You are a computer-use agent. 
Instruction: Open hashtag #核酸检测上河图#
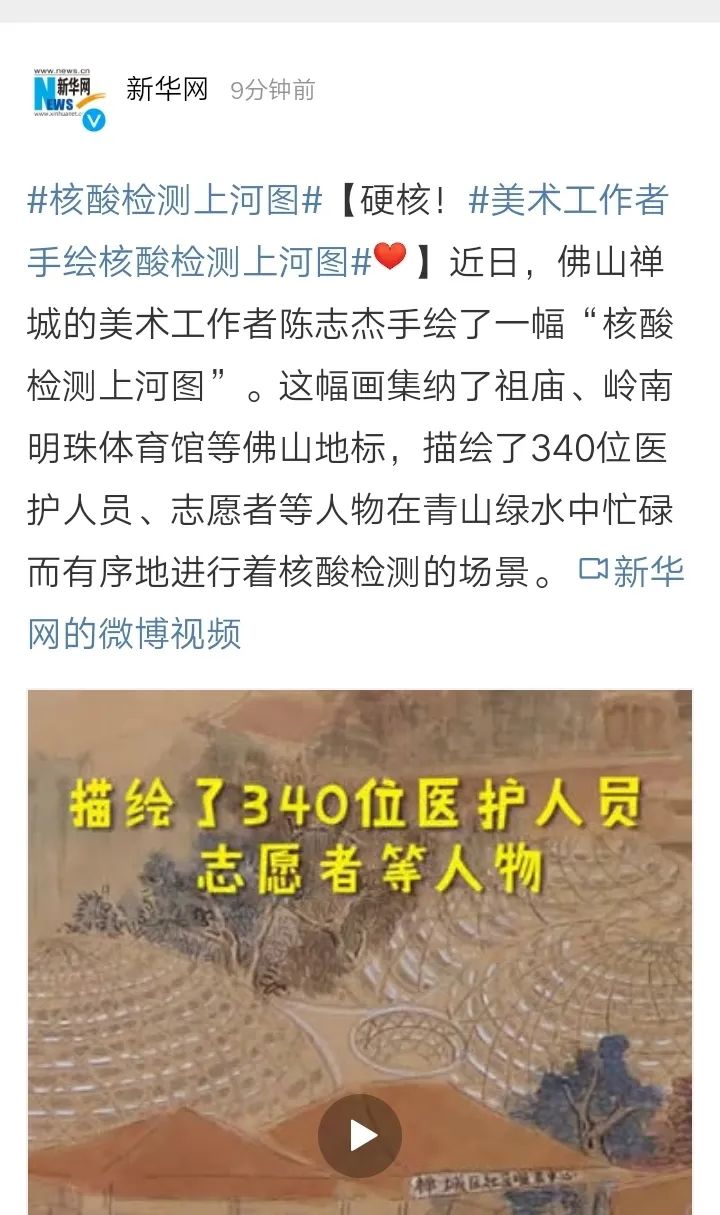(x=174, y=201)
